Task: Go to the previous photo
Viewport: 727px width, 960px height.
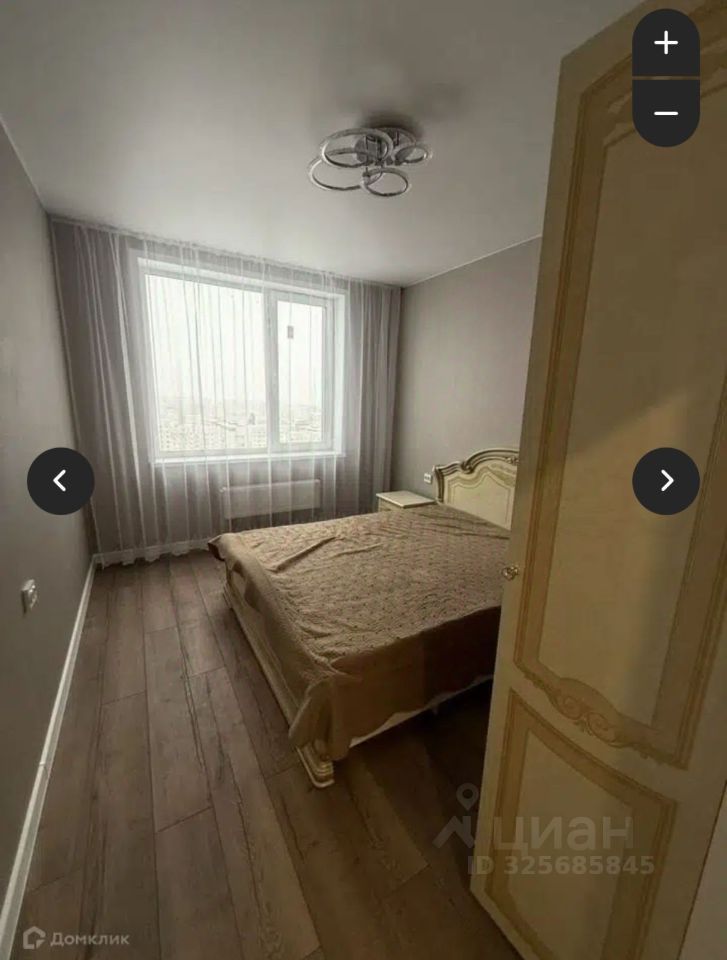Action: [61, 481]
